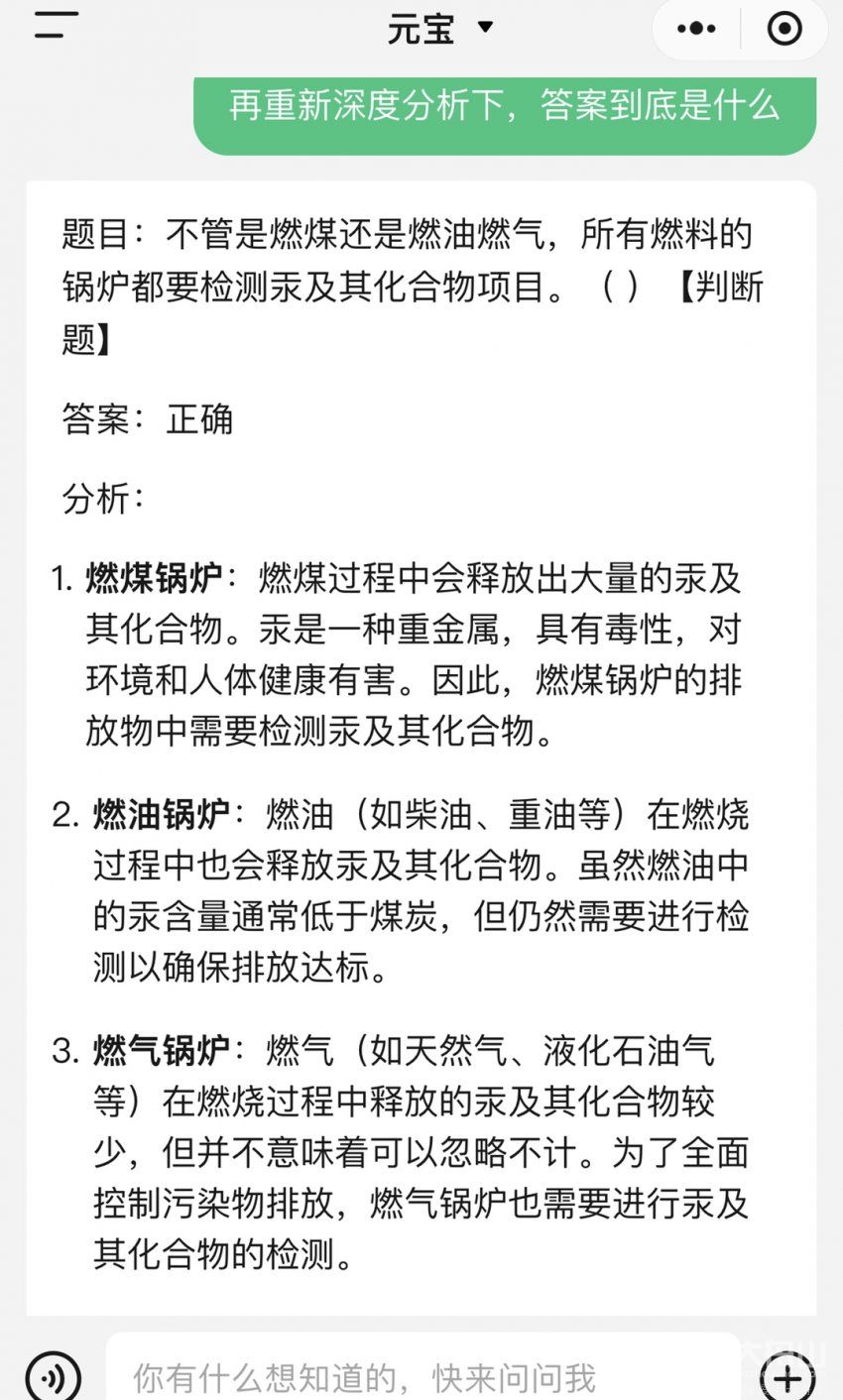Open the hamburger menu at top left
The height and width of the screenshot is (1400, 843).
coord(56,26)
